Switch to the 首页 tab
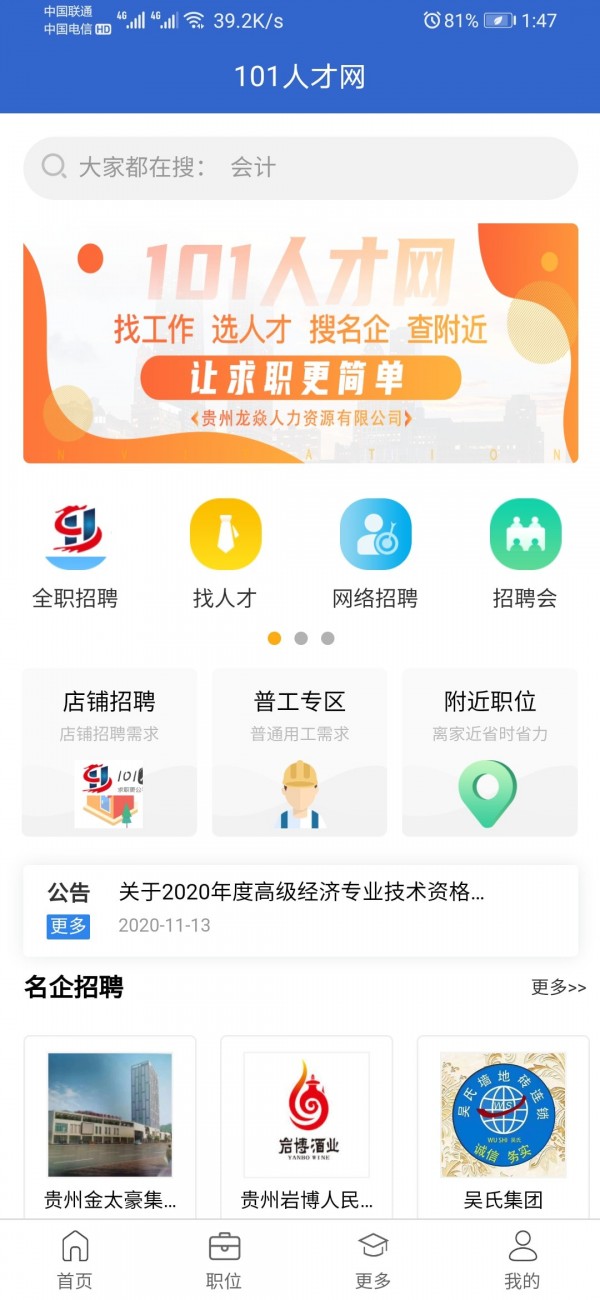 tap(75, 1260)
